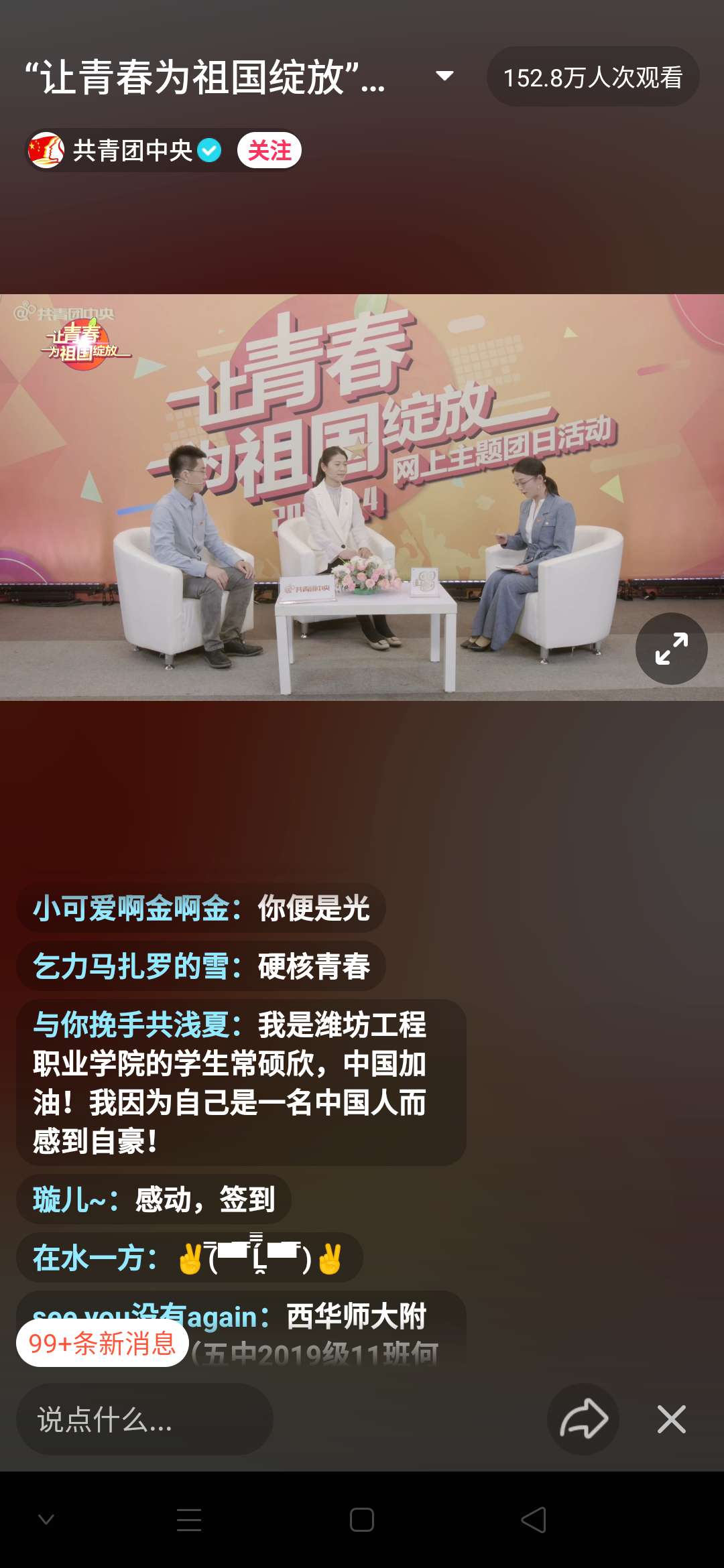
Task: Jump to the 99+ new messages
Action: 102,1344
